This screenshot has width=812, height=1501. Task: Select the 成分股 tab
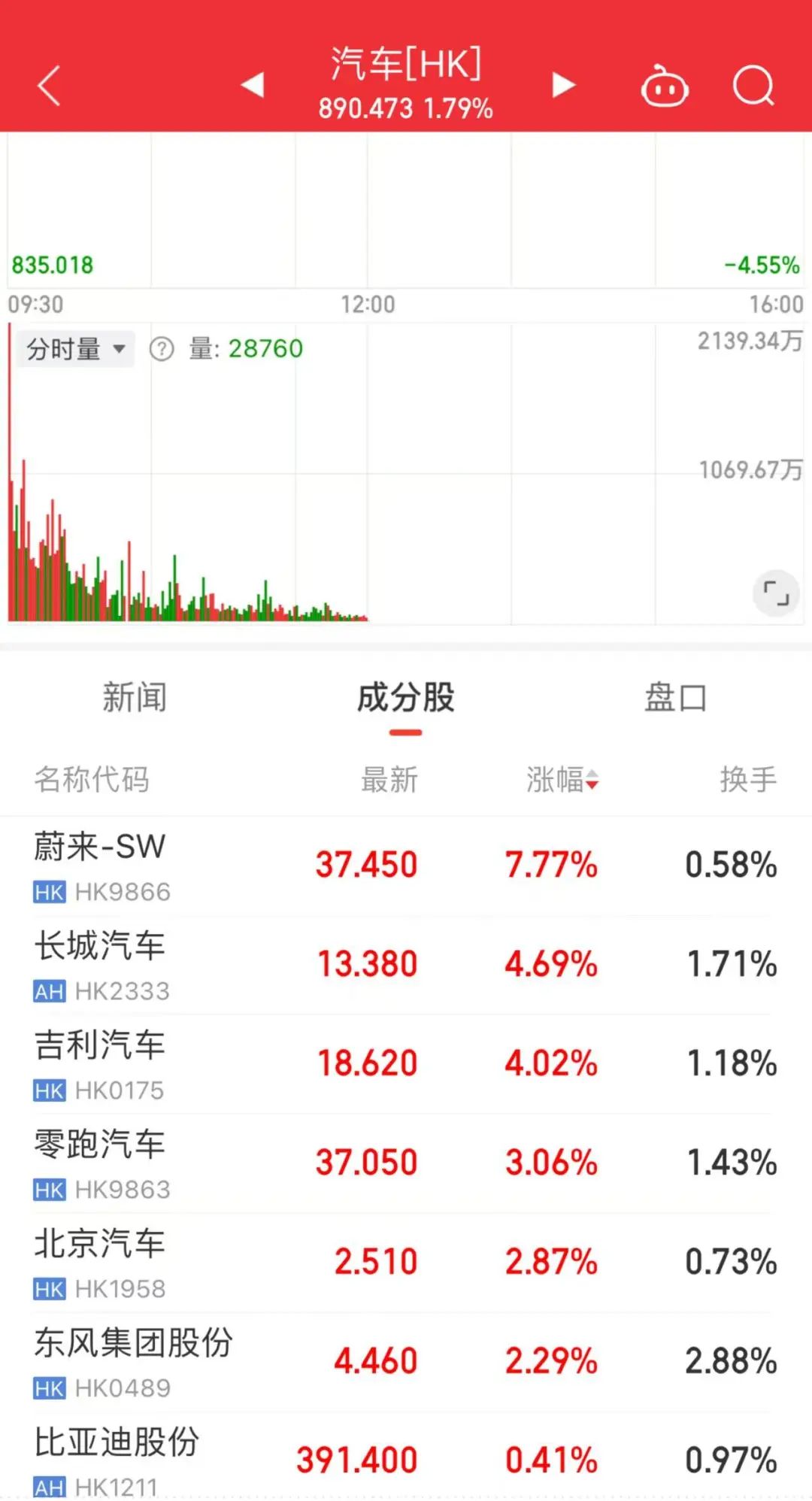(405, 698)
